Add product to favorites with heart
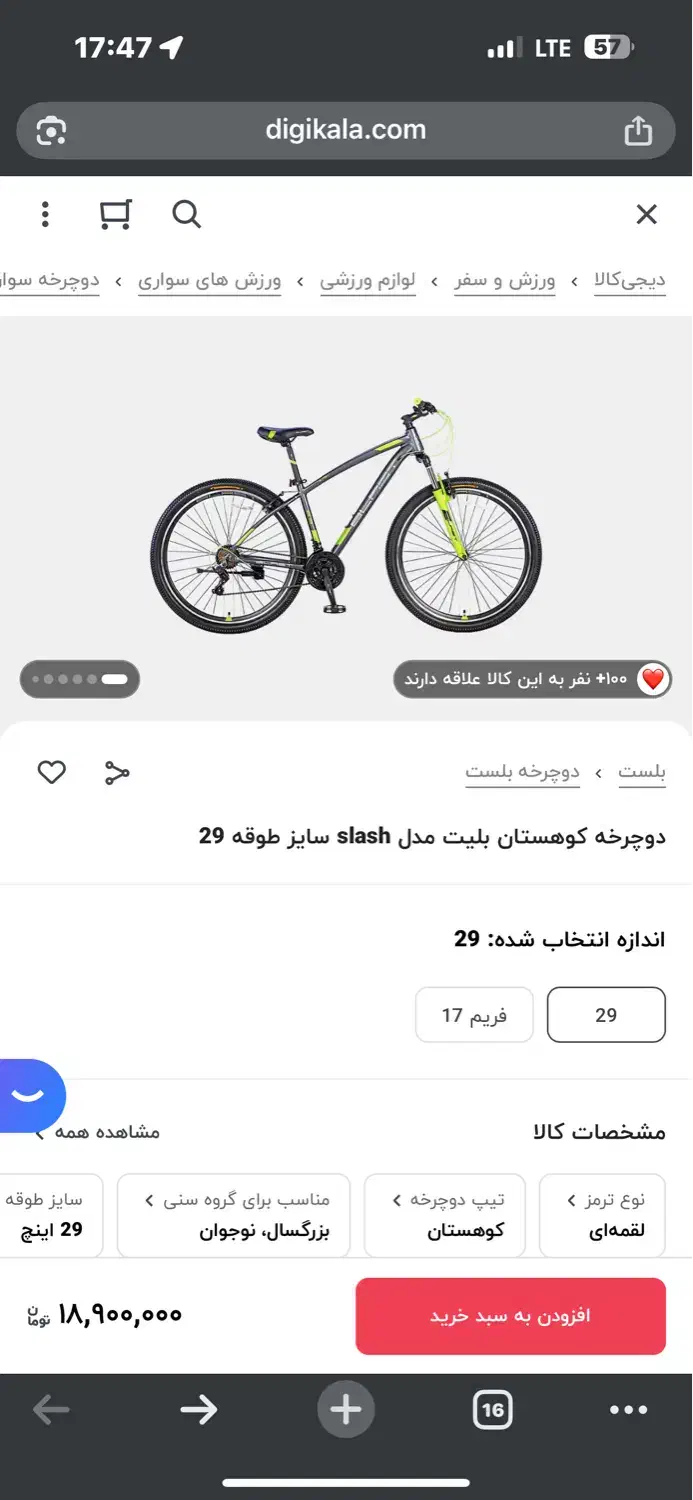The width and height of the screenshot is (693, 1500). 52,772
